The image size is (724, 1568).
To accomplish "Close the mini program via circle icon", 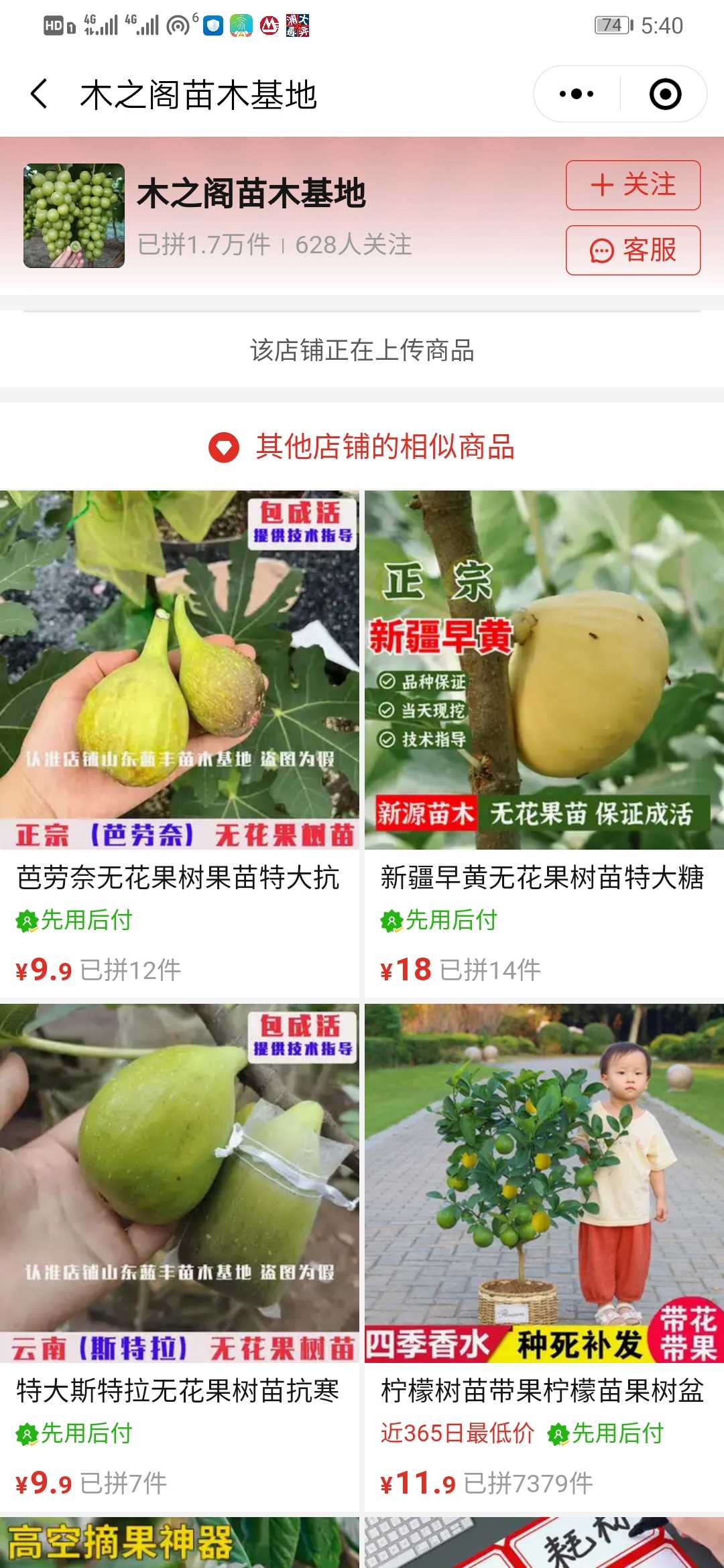I will click(x=665, y=94).
